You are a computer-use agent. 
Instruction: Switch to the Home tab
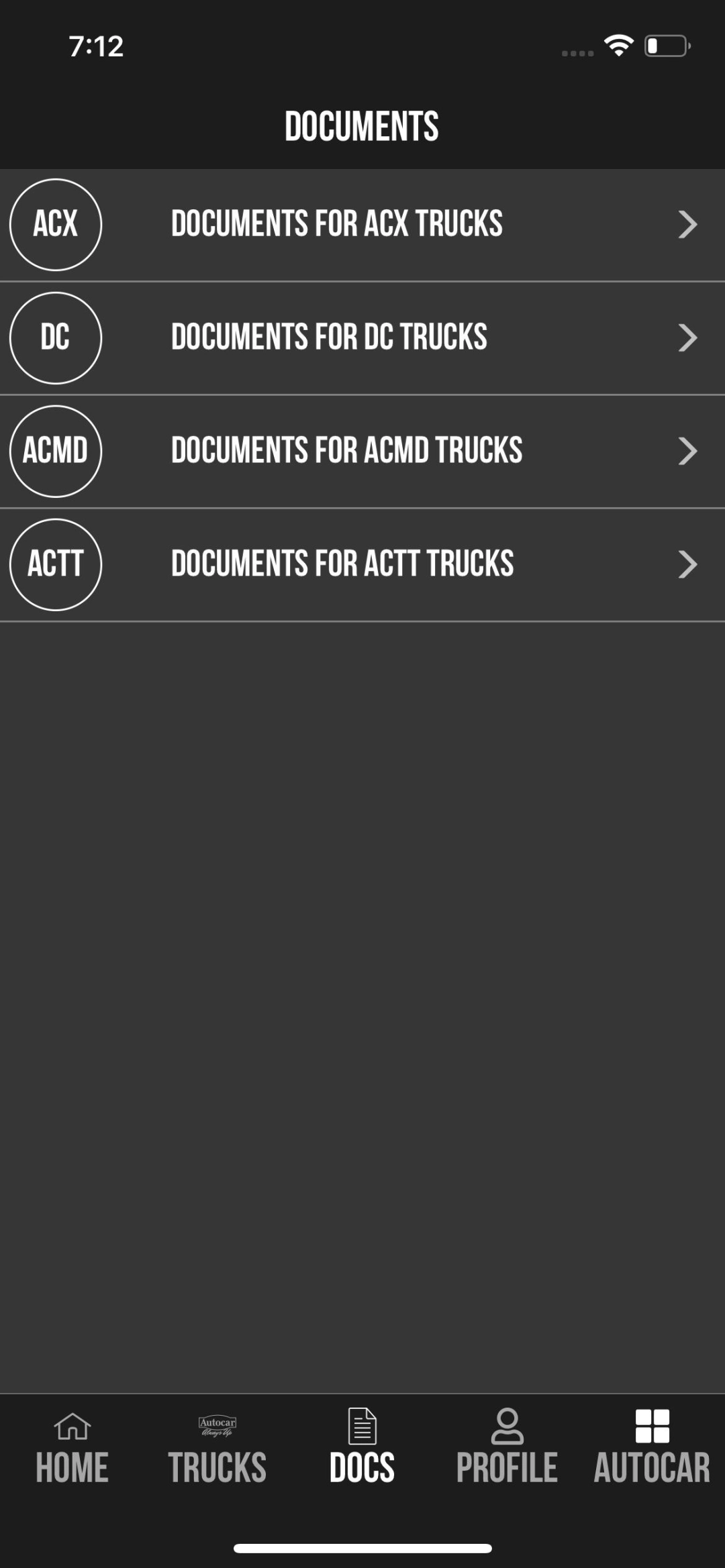click(72, 1448)
